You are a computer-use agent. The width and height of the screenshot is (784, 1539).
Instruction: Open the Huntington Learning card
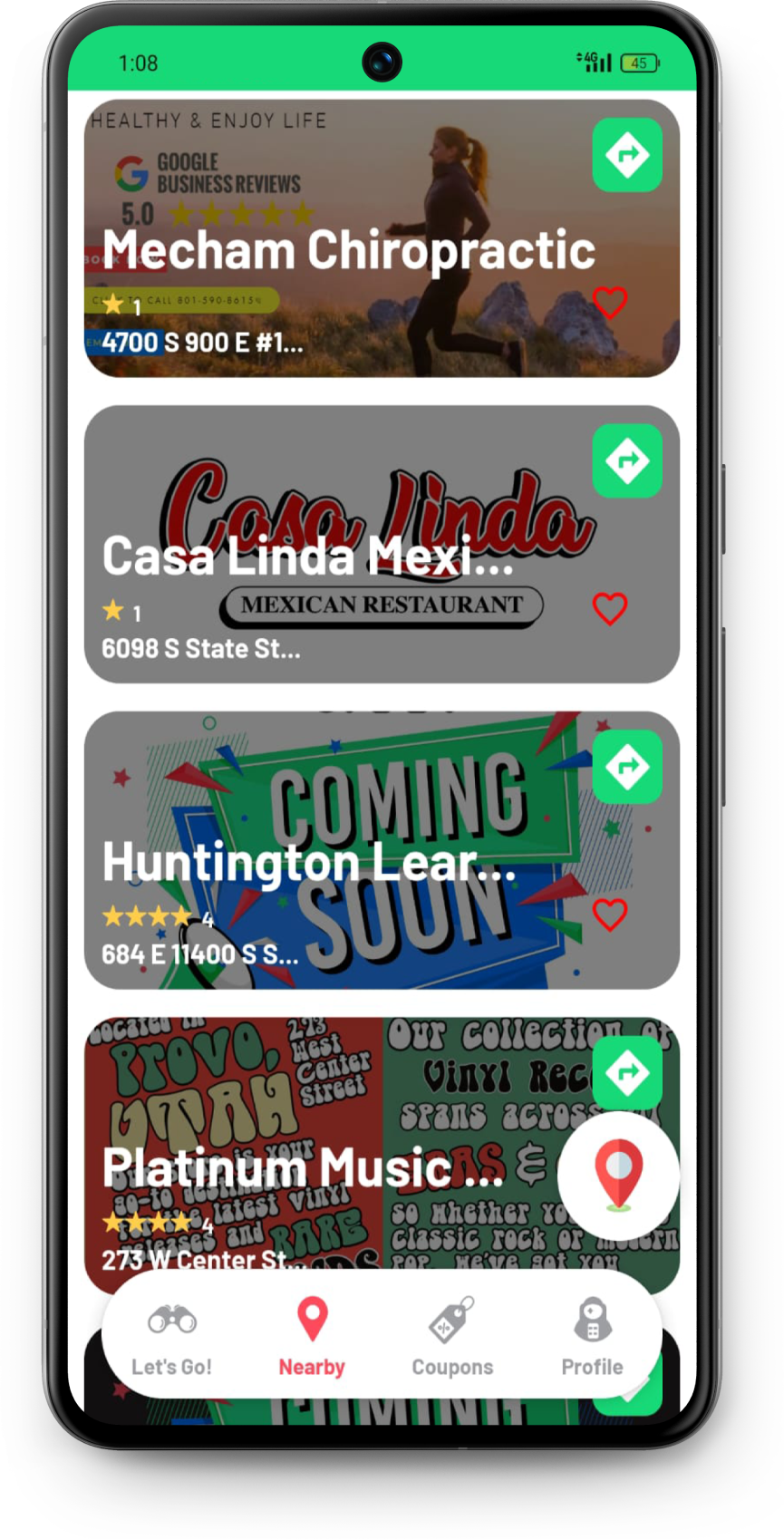308,861
